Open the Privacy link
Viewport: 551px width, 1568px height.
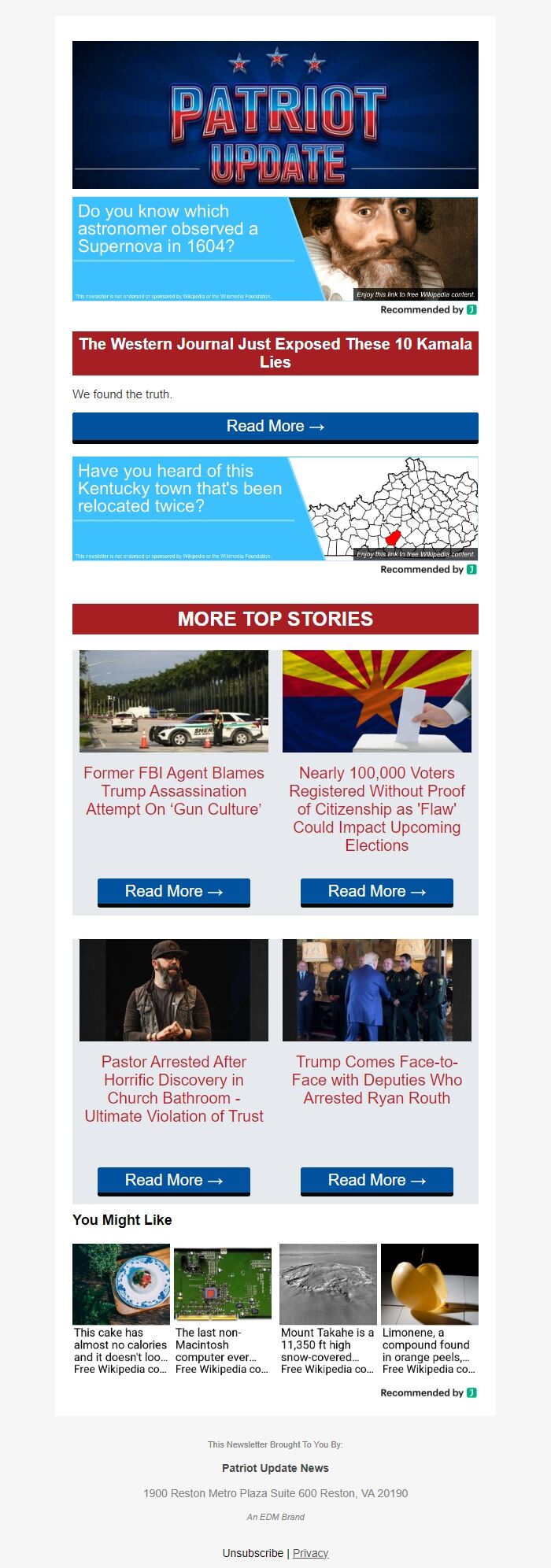coord(310,1553)
